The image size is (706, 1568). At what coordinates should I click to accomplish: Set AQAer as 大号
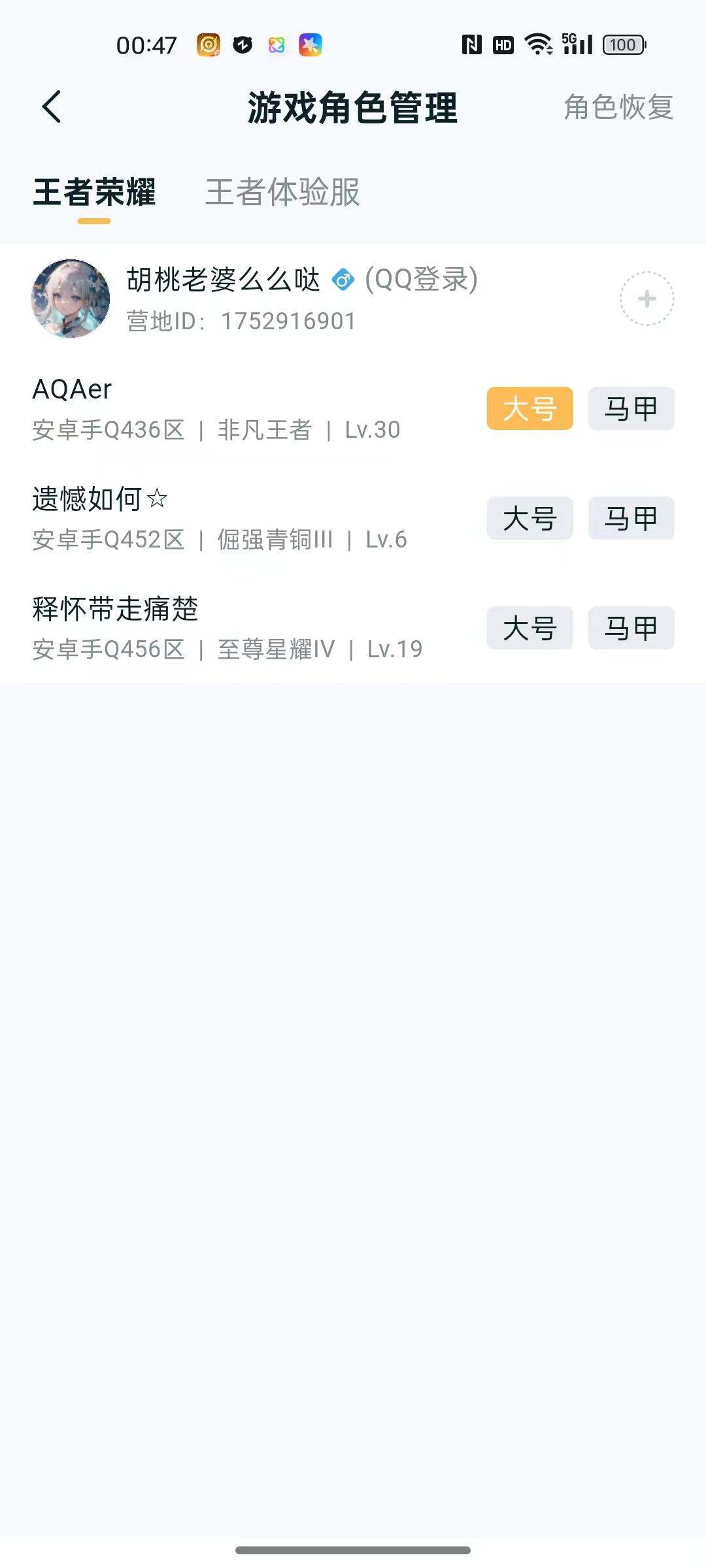pyautogui.click(x=529, y=408)
